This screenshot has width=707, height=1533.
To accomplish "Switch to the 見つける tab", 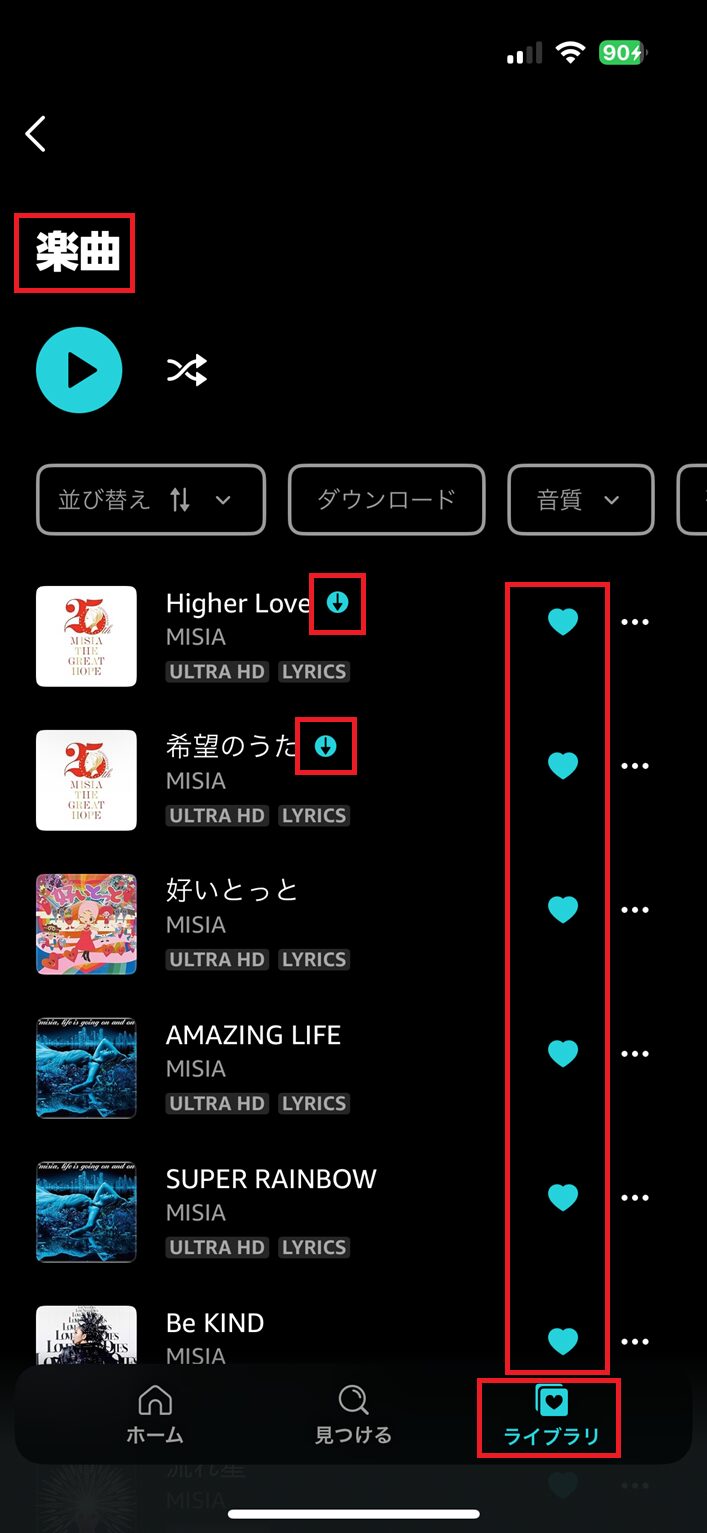I will [x=353, y=1415].
